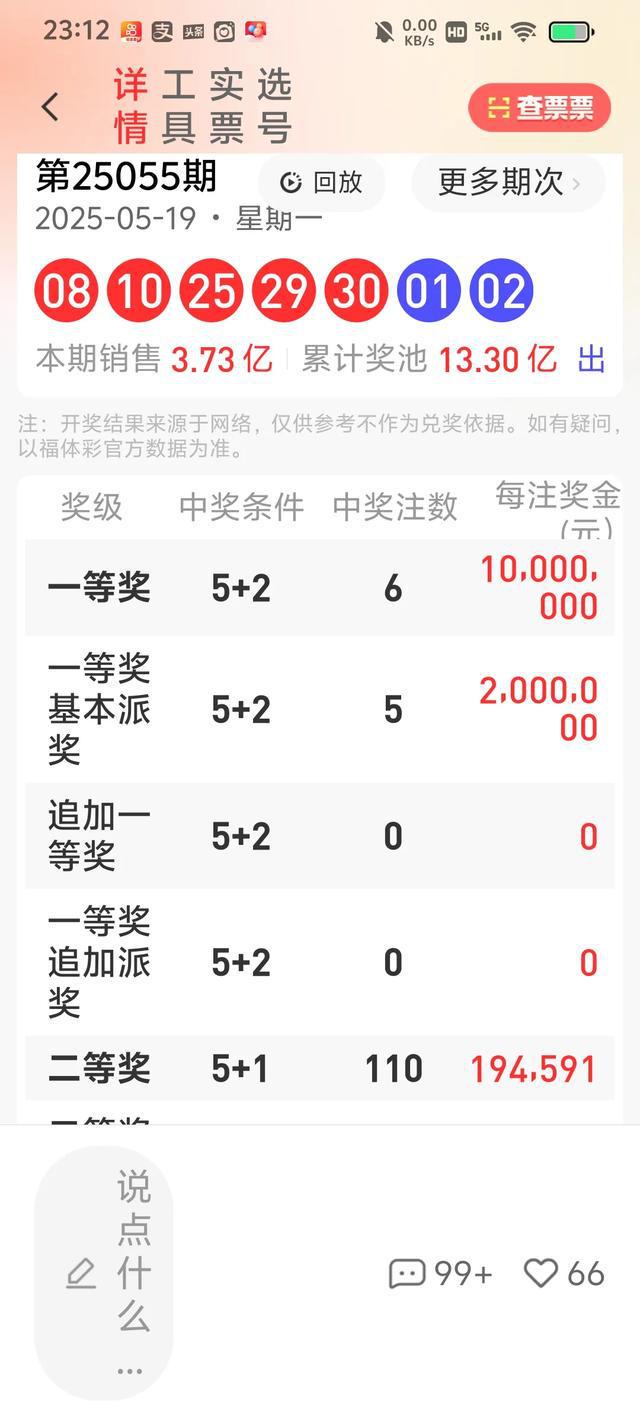Tap the 查票票 scan button
The image size is (640, 1422).
(x=540, y=108)
